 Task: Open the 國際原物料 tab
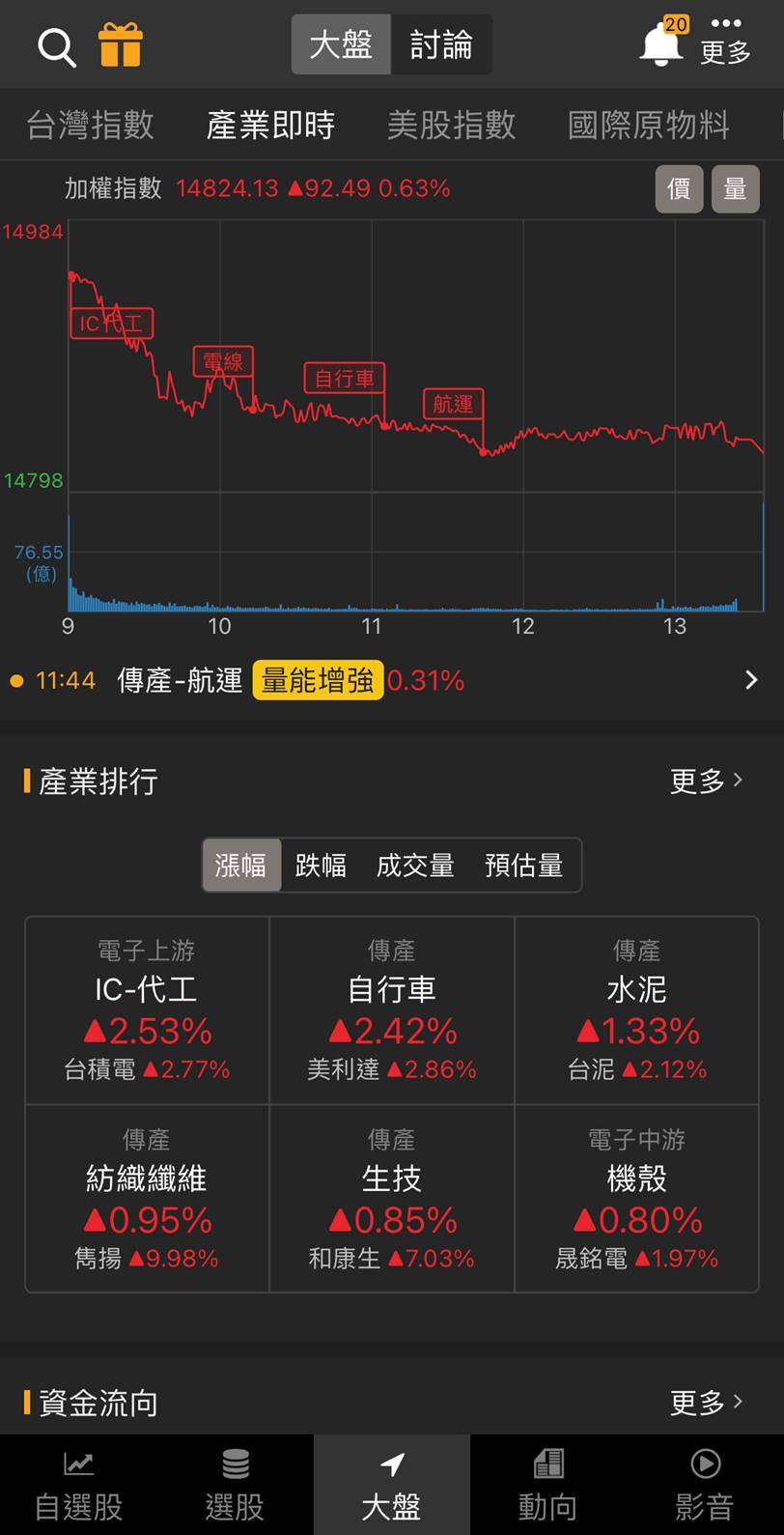point(648,125)
